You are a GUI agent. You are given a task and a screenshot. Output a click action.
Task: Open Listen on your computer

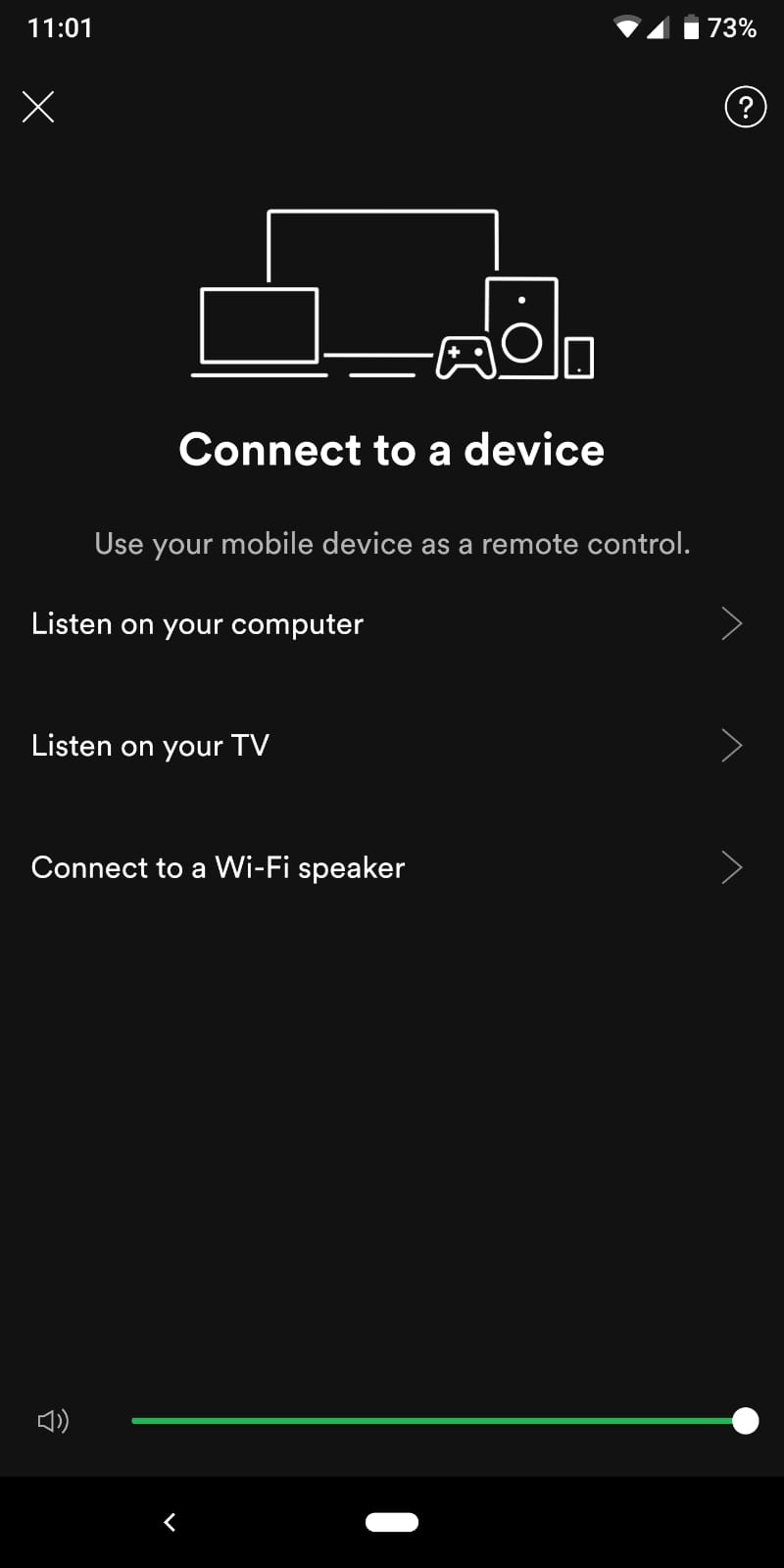pos(387,623)
